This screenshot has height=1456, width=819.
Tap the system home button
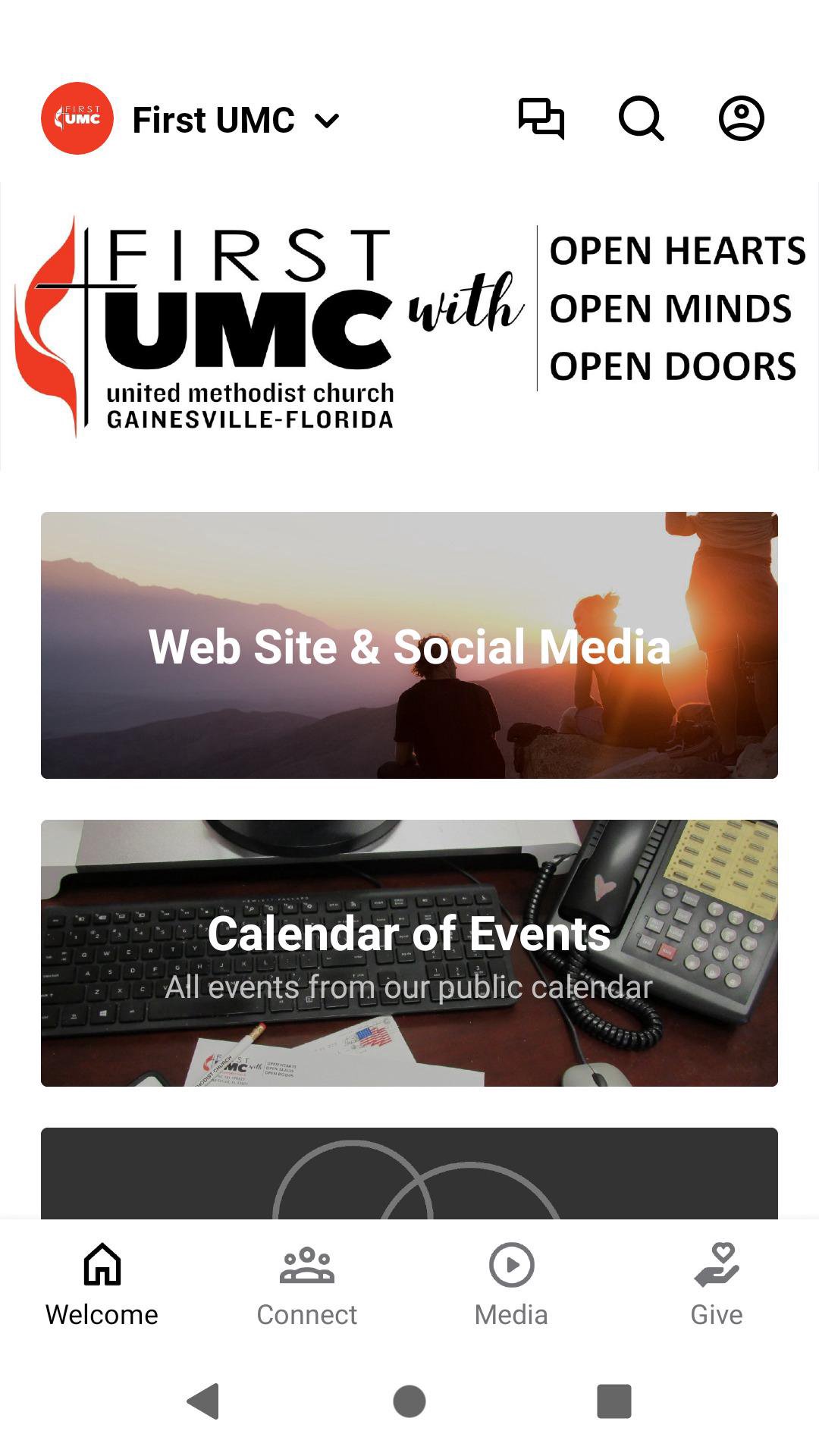[x=409, y=1401]
